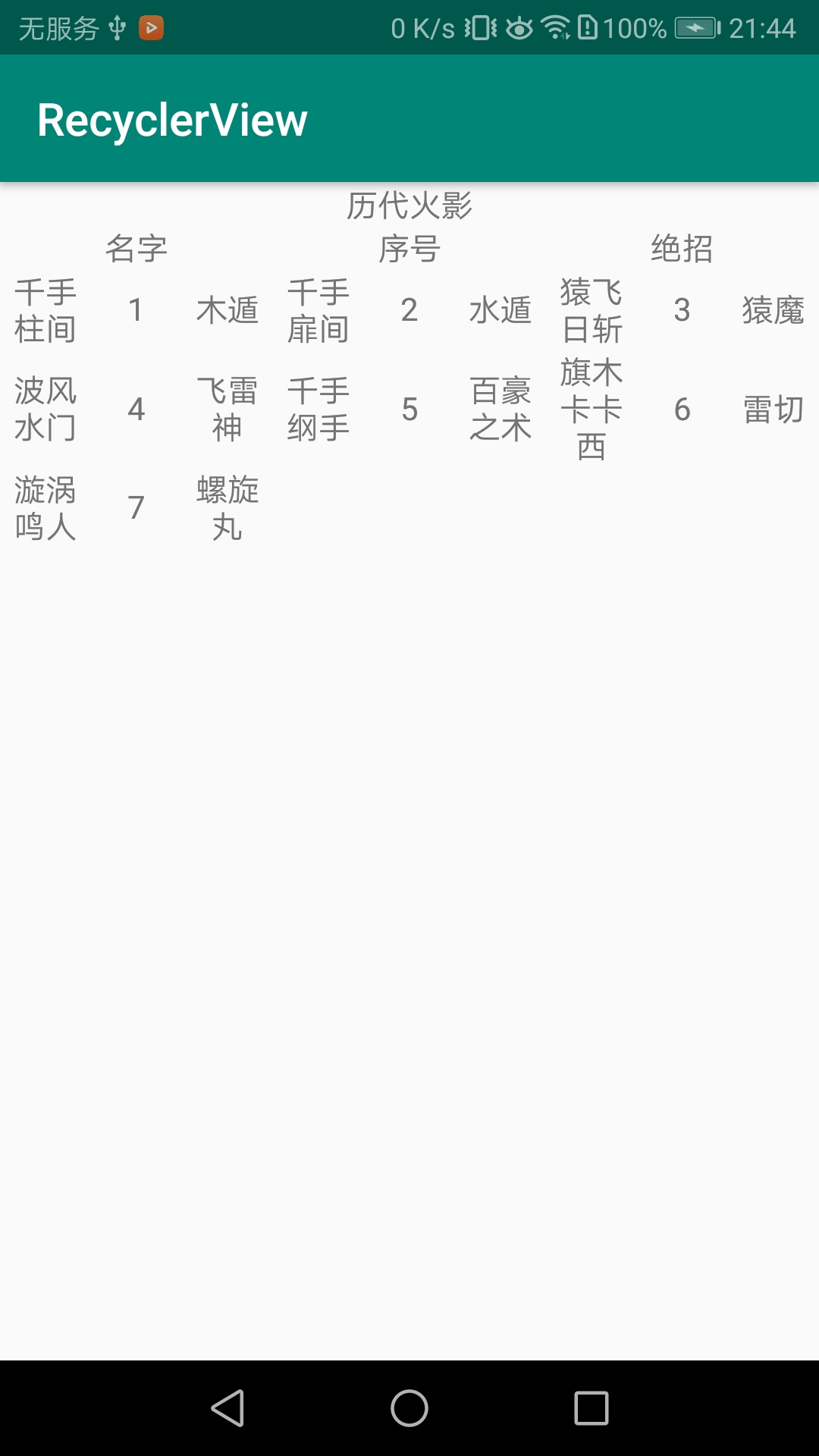Select the 旗木卡卡西 cell
The image size is (819, 1456).
(x=590, y=411)
